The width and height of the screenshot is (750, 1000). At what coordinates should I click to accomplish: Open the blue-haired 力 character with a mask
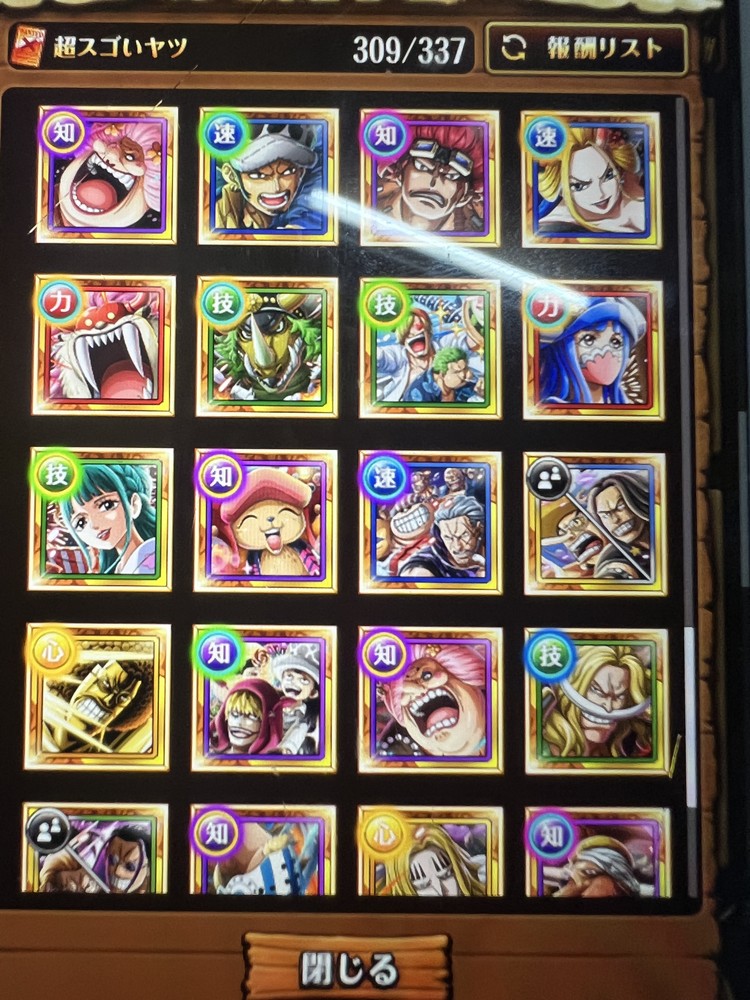592,349
